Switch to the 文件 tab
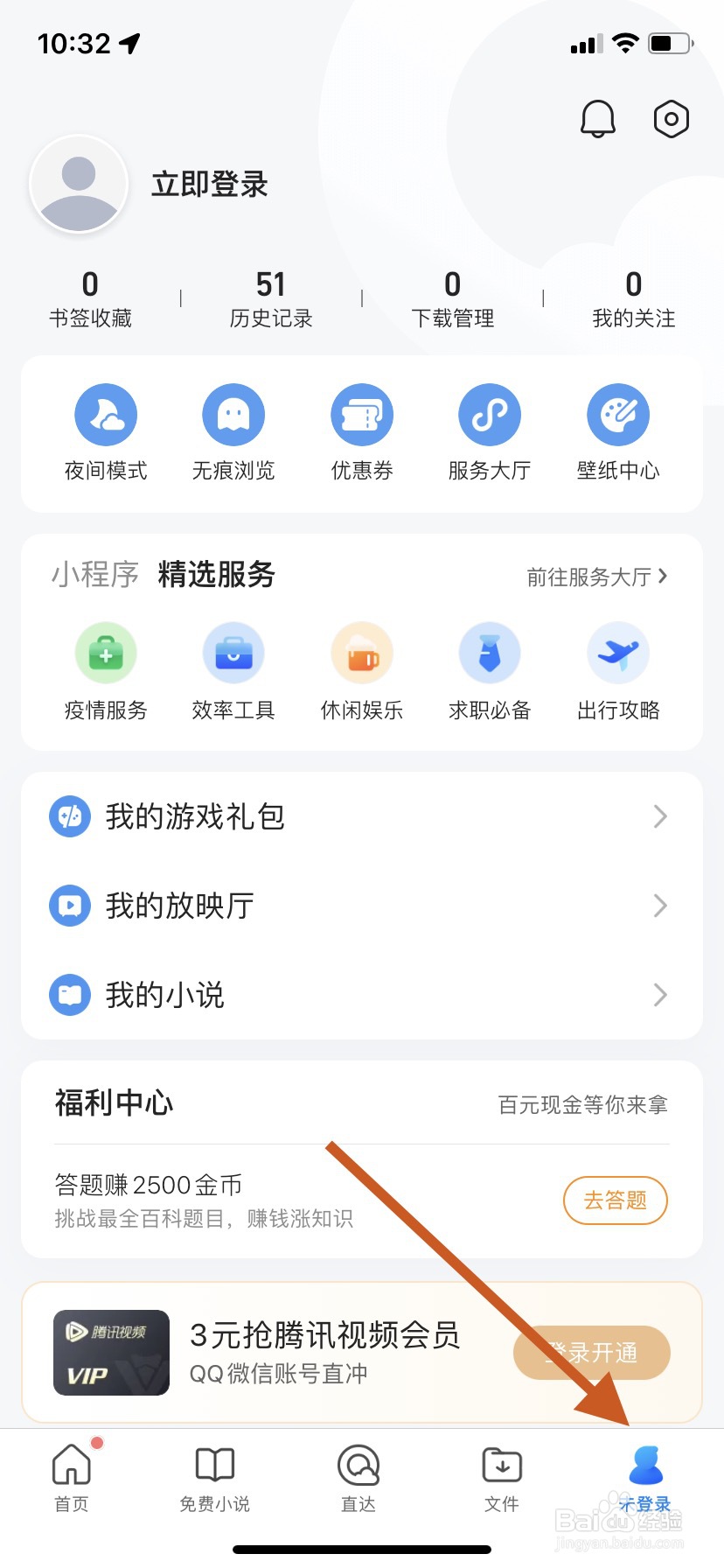This screenshot has width=724, height=1568. point(502,1478)
